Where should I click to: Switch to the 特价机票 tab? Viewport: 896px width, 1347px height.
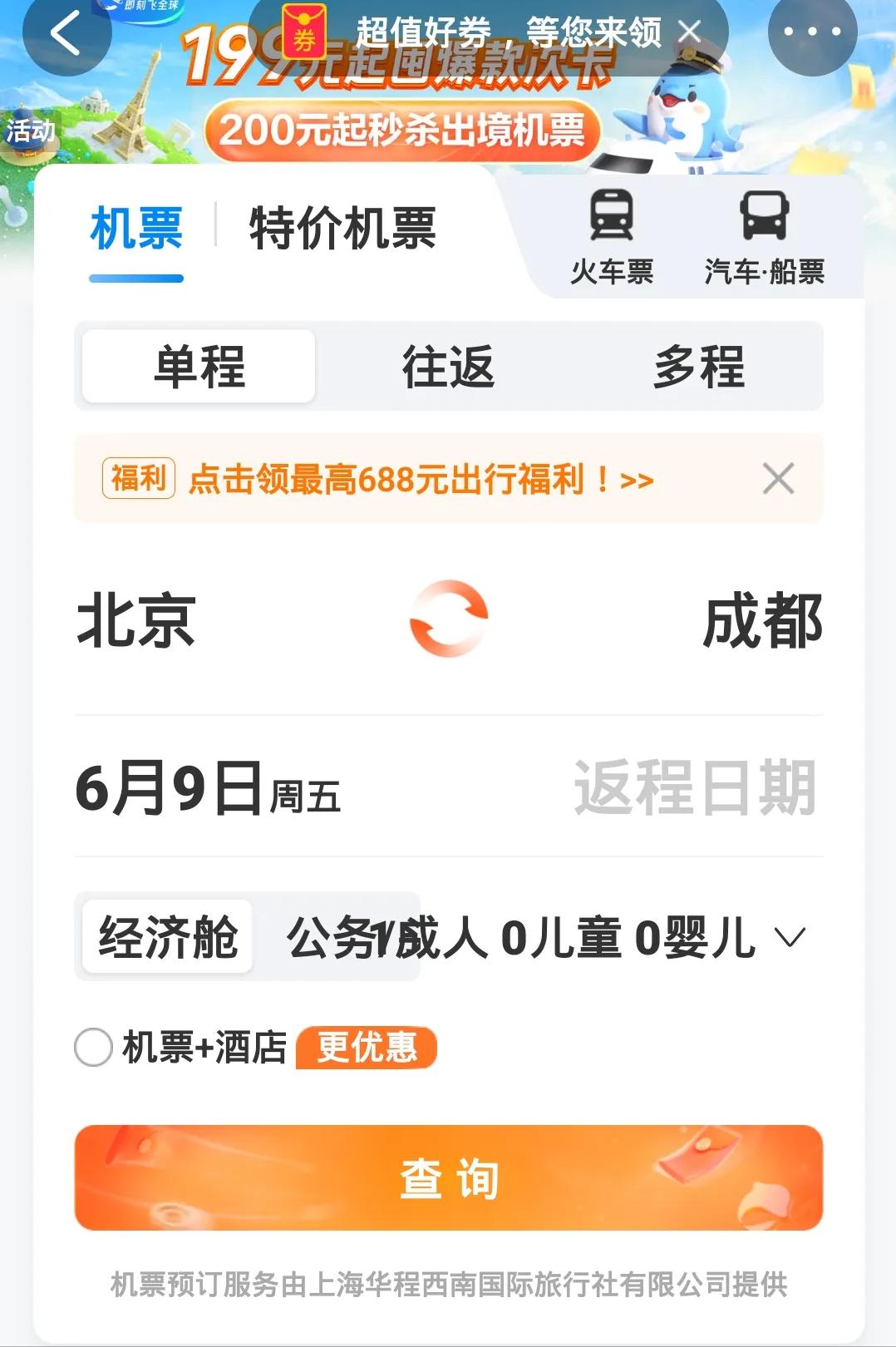(x=341, y=228)
